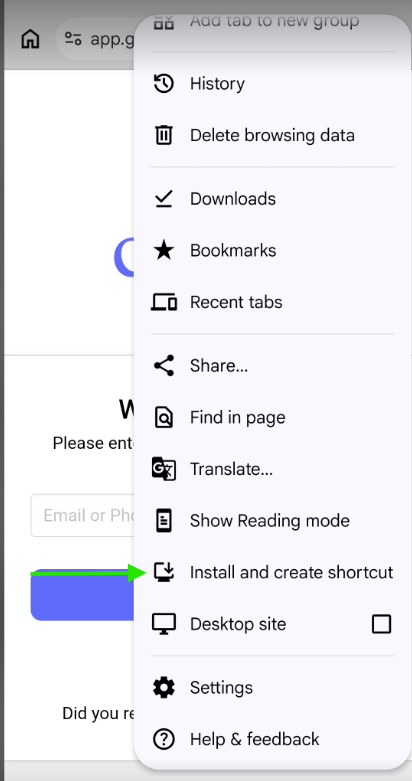Open Help & feedback
Screen dimensions: 412x781
click(x=273, y=740)
